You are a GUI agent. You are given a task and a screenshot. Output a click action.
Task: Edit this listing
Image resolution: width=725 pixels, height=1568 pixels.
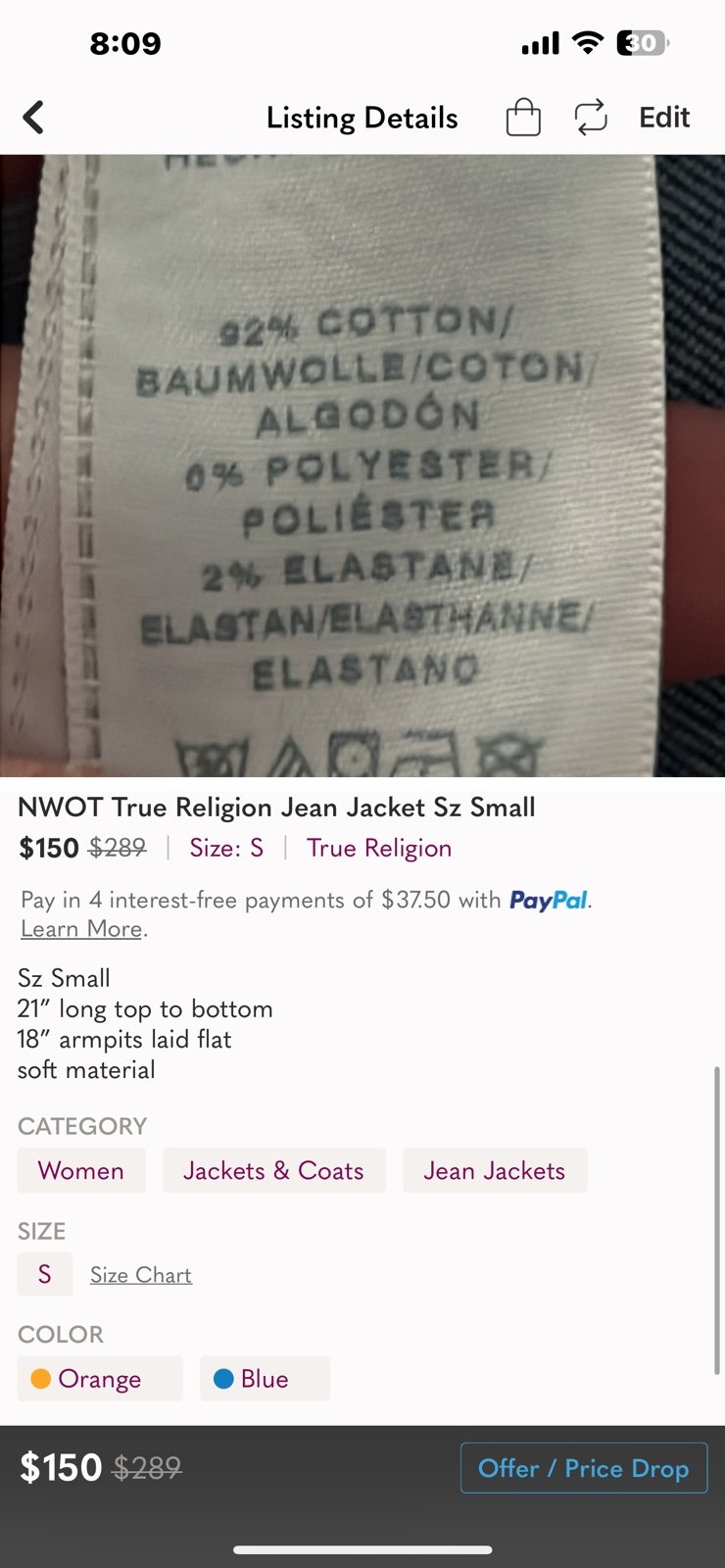click(664, 118)
